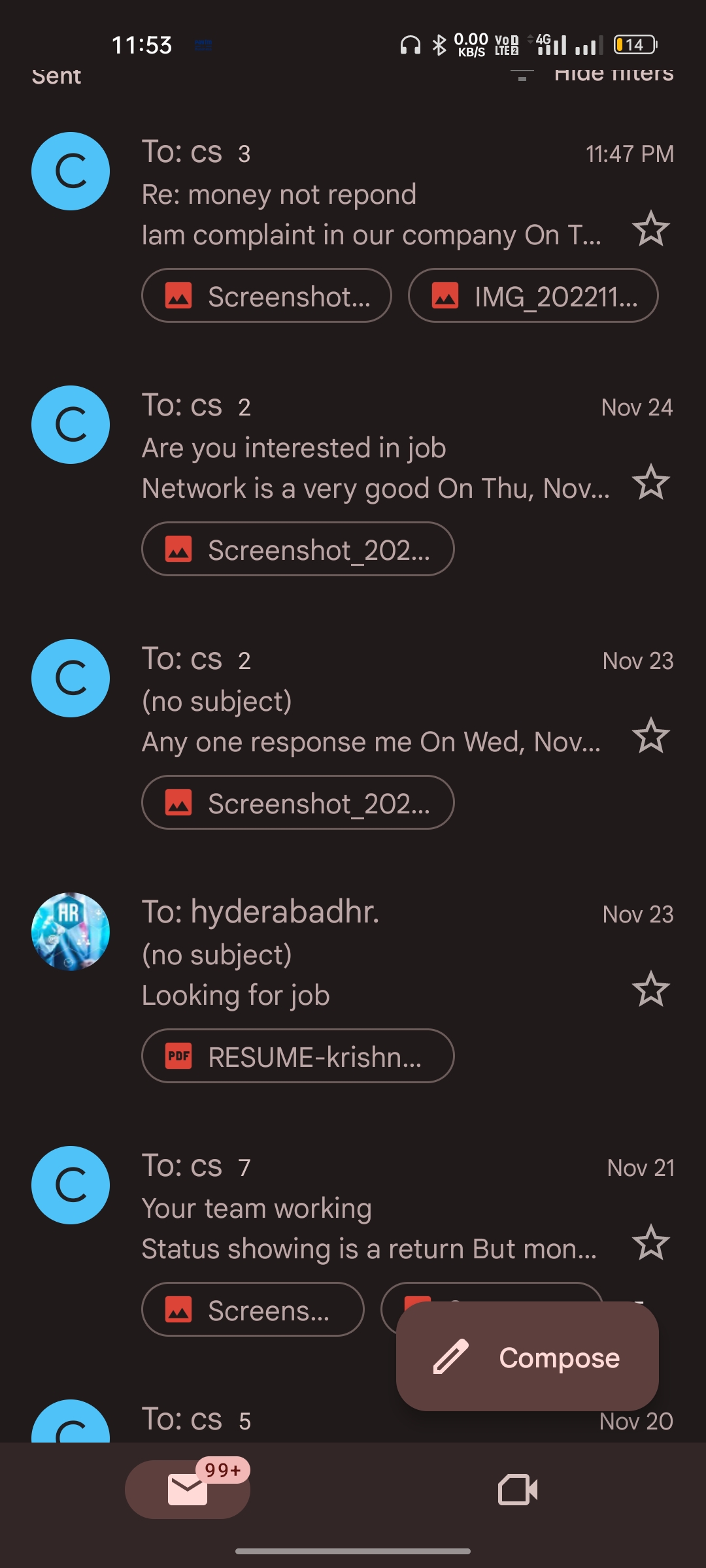The image size is (706, 1568).
Task: Open the RESUME PDF attachment
Action: (x=297, y=1056)
